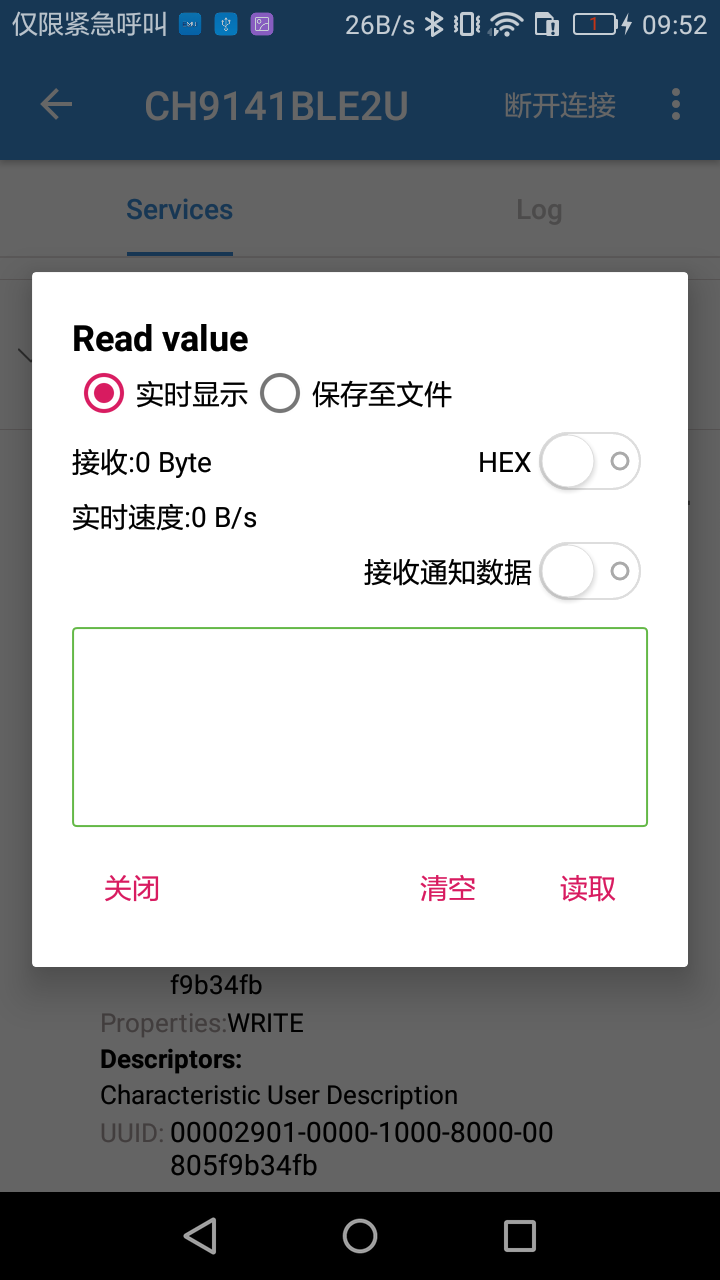
Task: Enable the HEX display switch
Action: tap(589, 461)
